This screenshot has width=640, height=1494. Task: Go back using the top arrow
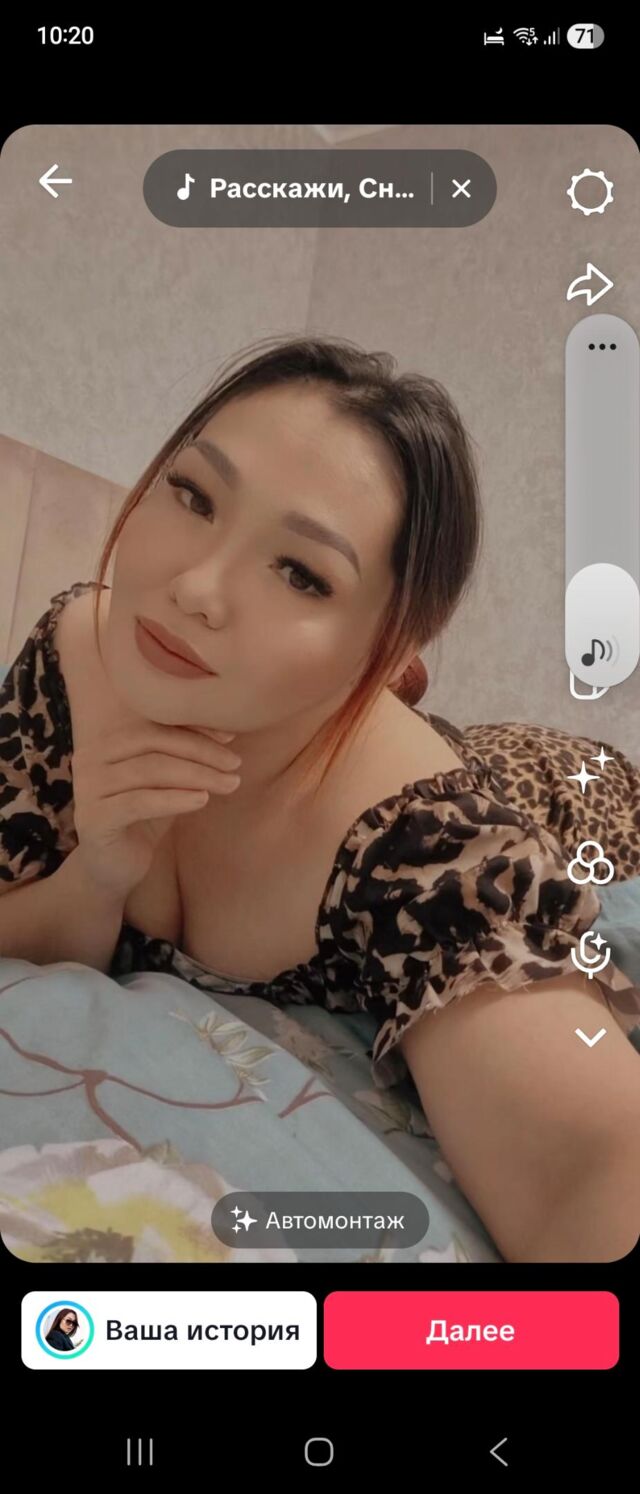pyautogui.click(x=55, y=182)
